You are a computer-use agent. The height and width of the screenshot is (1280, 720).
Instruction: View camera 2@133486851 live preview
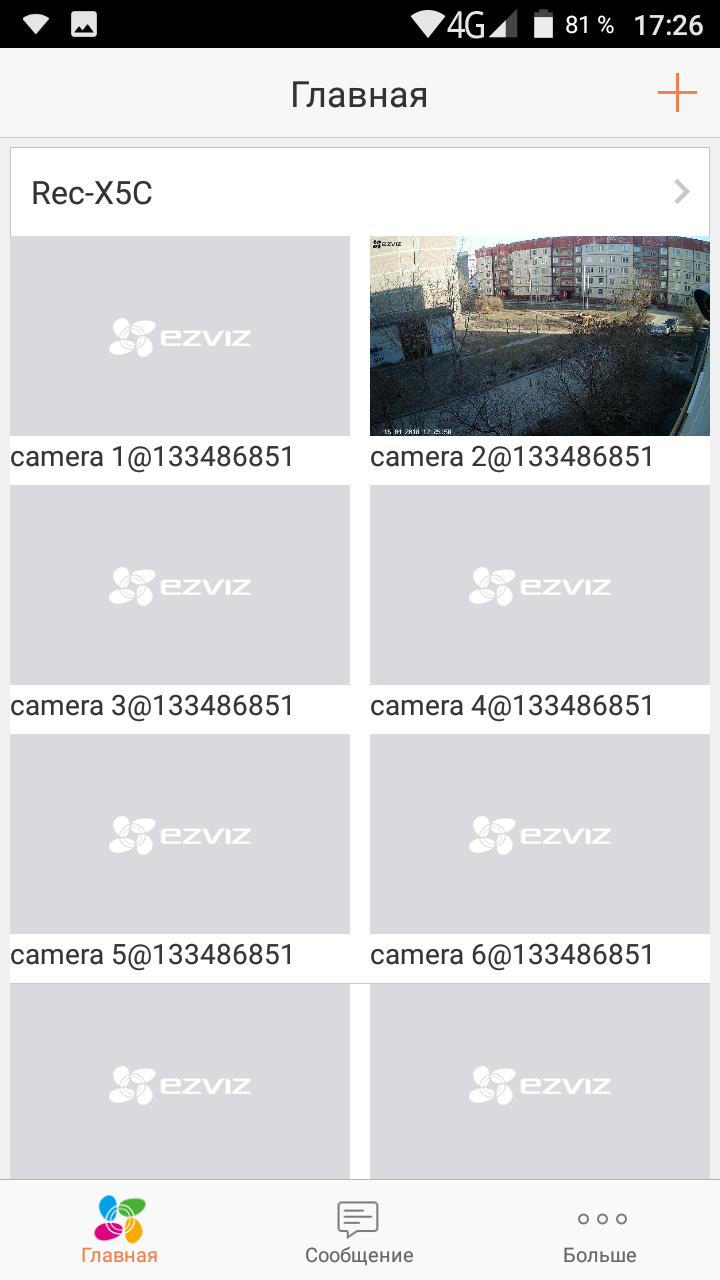[540, 337]
